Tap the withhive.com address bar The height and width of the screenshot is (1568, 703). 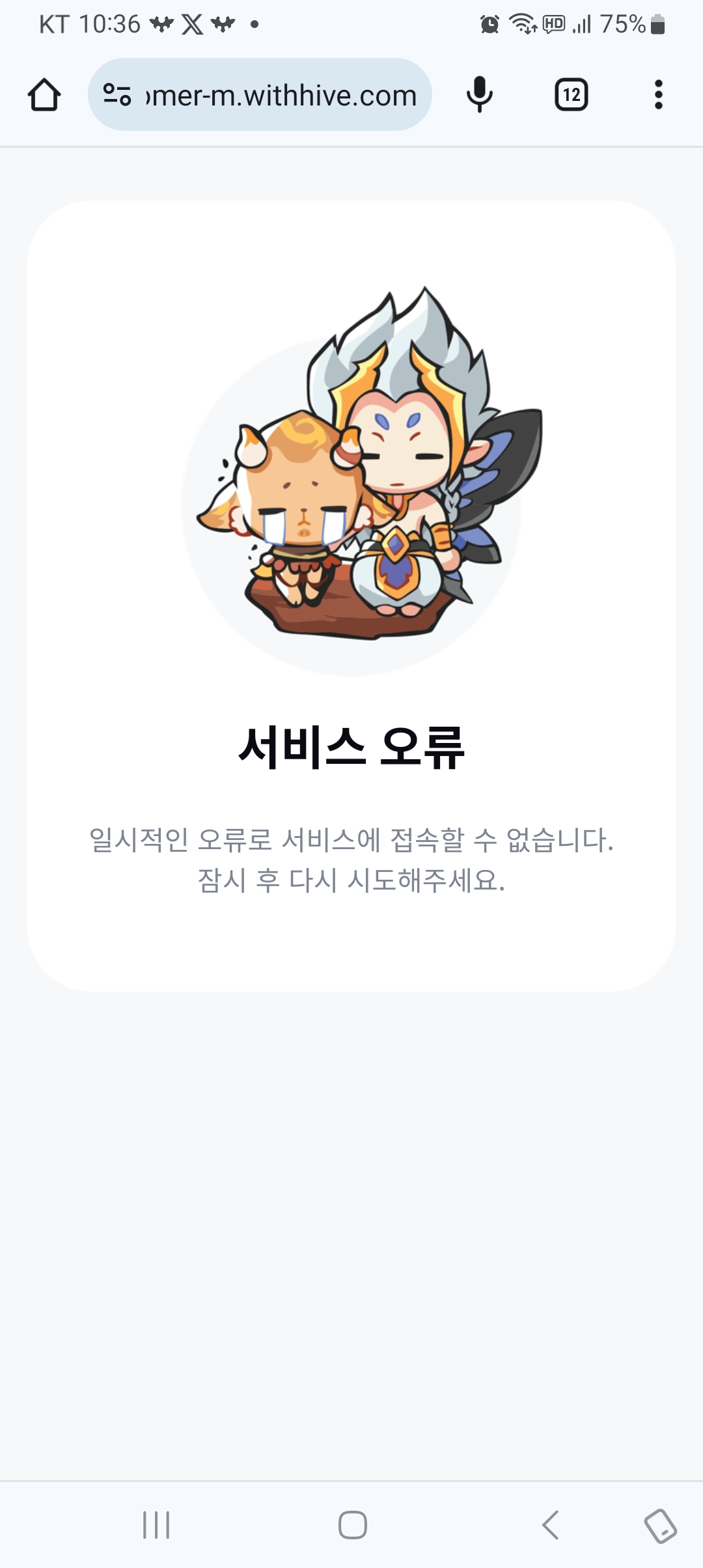[x=280, y=95]
